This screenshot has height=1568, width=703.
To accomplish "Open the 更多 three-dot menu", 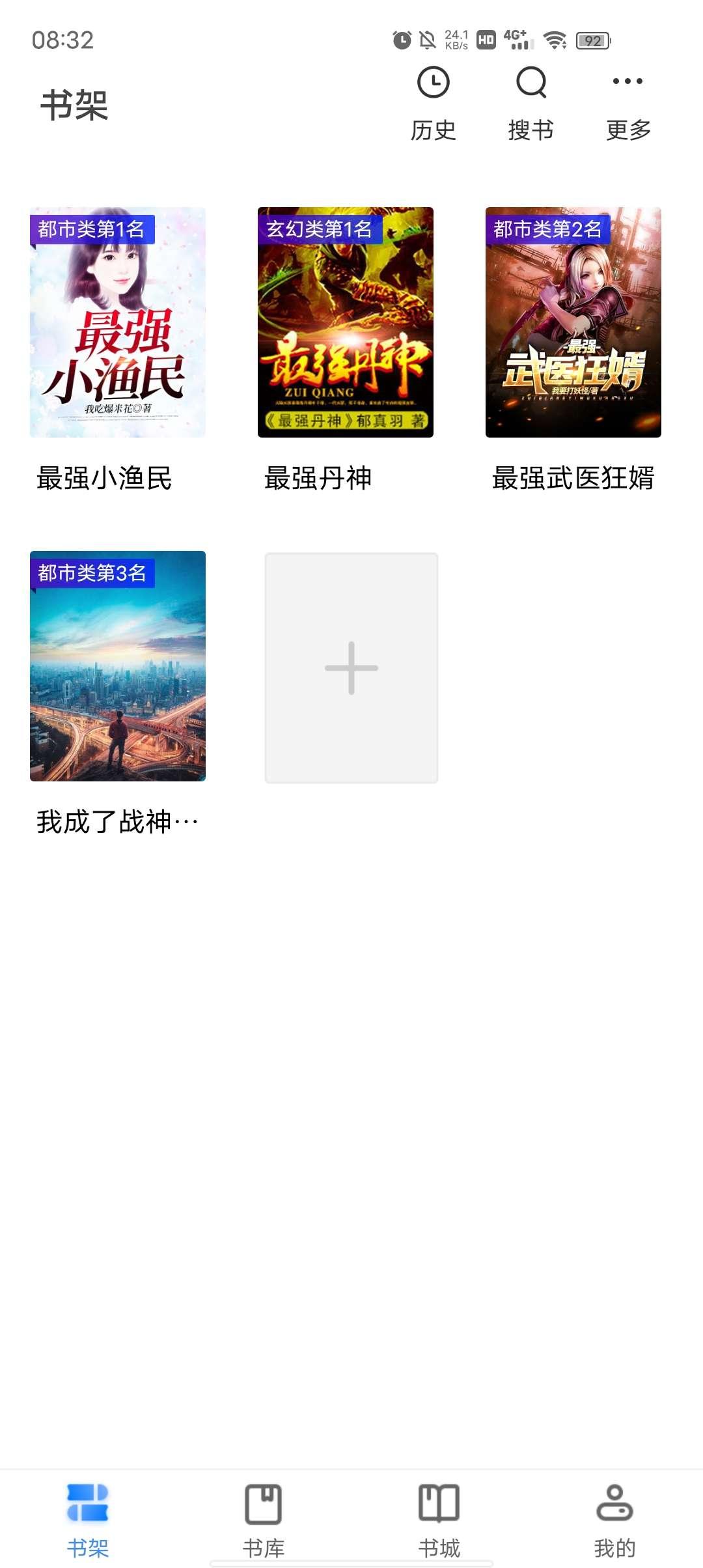I will (627, 81).
